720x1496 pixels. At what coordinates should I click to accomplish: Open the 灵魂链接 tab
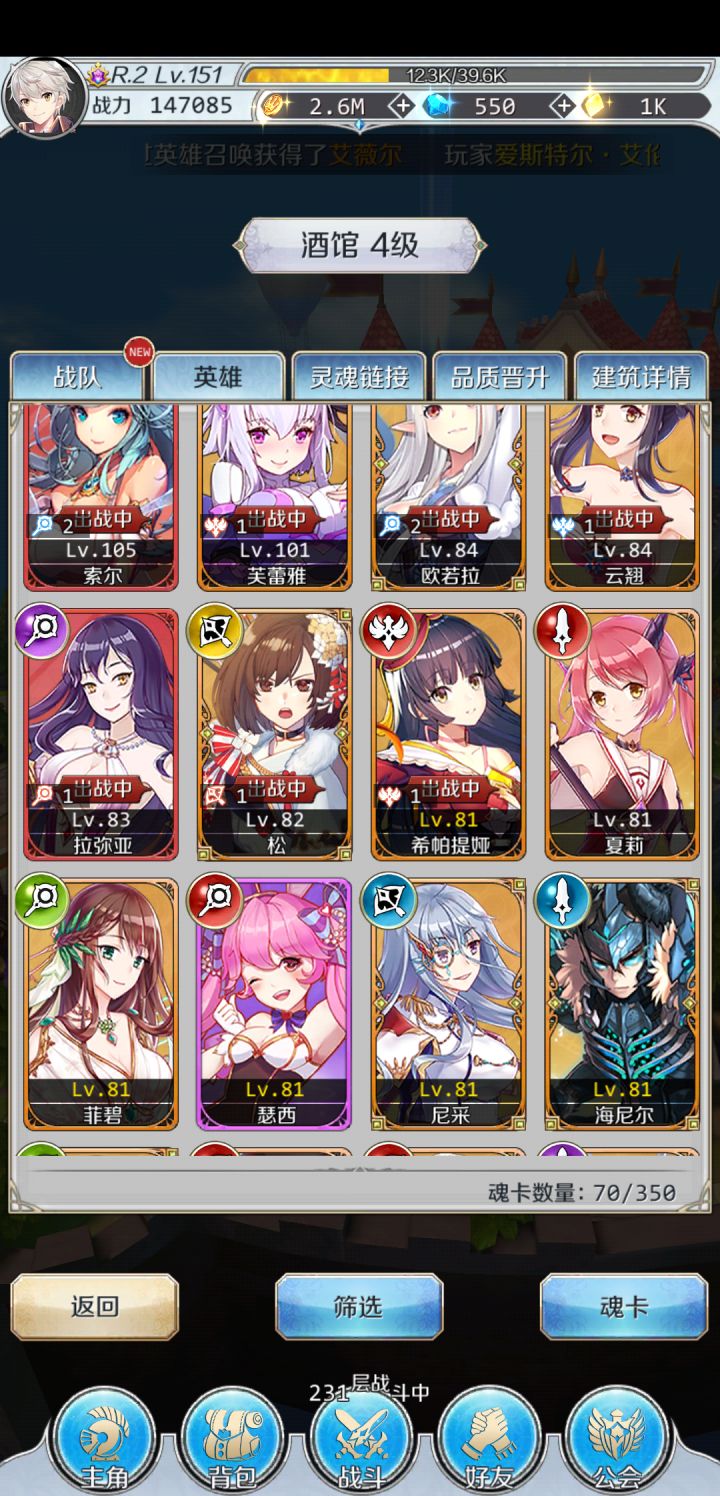pos(357,377)
